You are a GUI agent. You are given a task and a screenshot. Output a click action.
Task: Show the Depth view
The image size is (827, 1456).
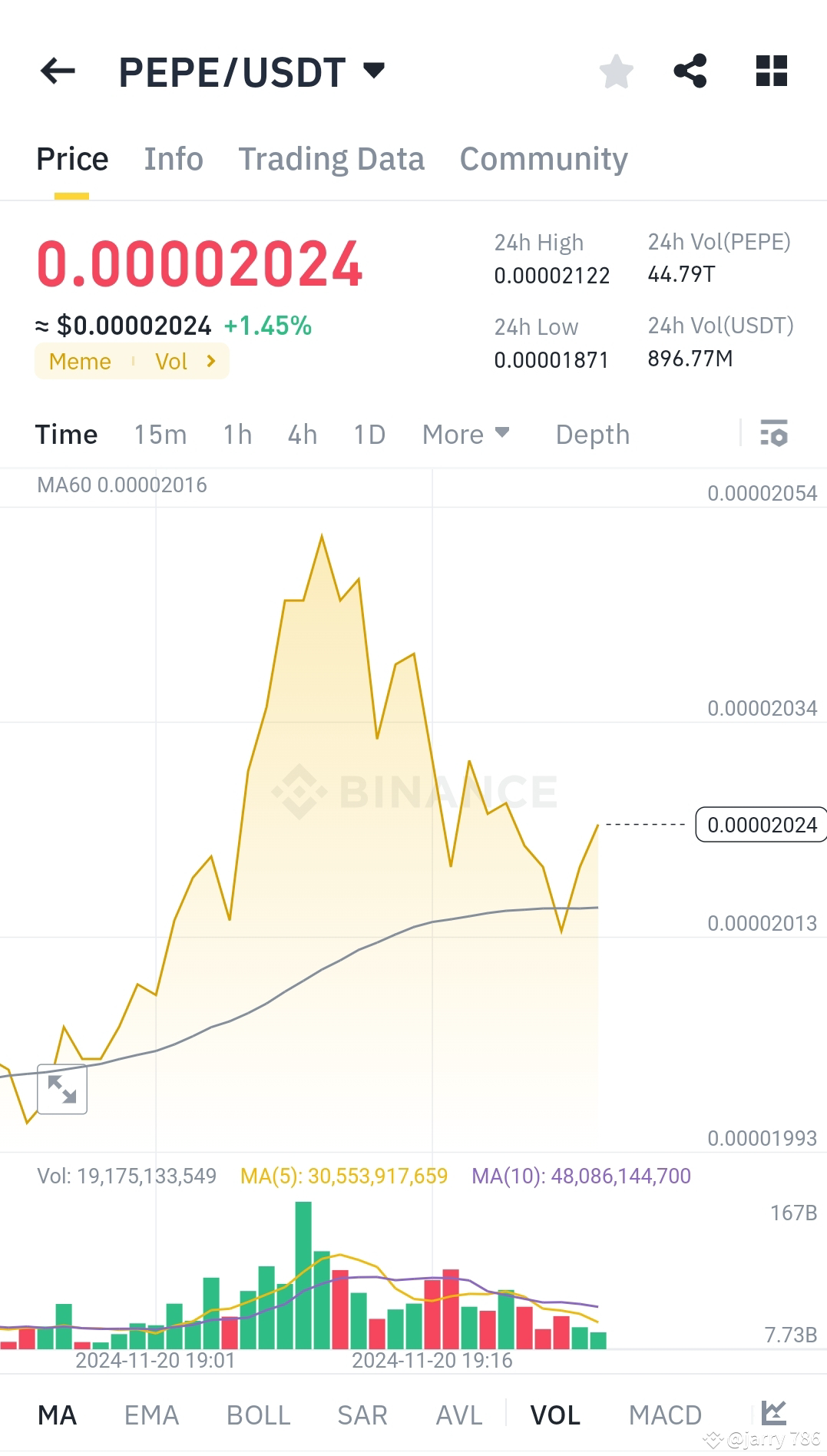click(591, 434)
